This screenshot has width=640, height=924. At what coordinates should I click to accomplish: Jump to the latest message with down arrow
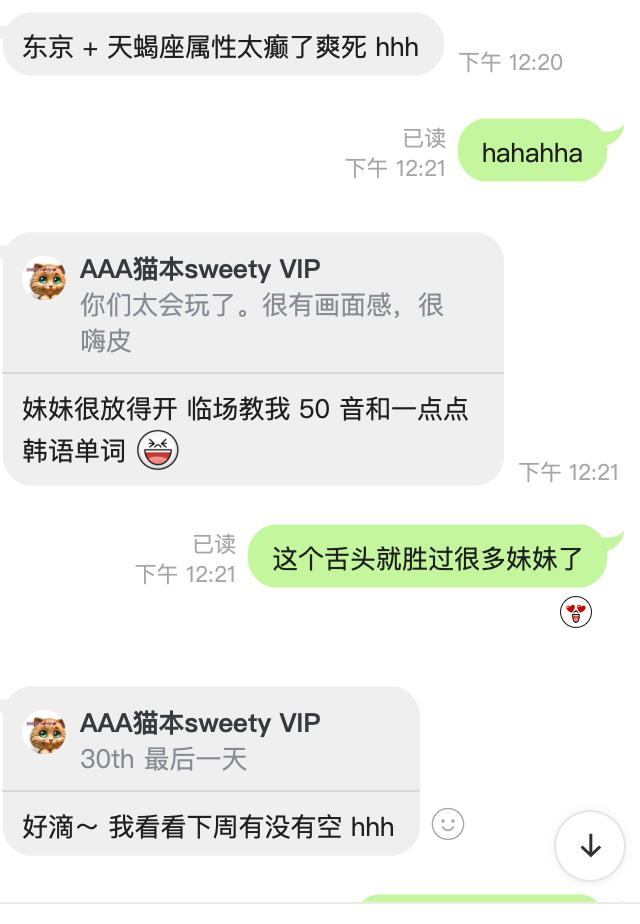tap(590, 846)
